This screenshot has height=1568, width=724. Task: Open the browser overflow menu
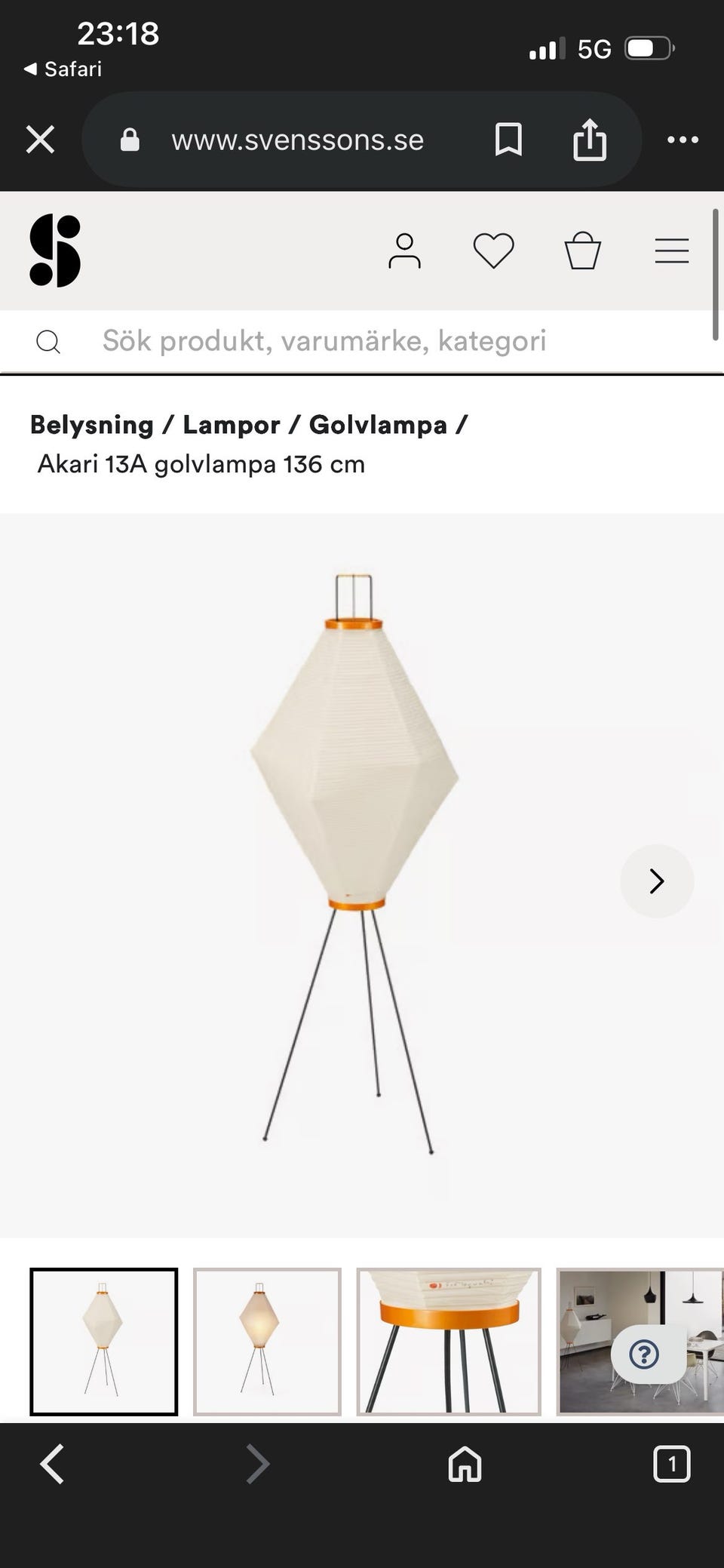click(x=683, y=140)
